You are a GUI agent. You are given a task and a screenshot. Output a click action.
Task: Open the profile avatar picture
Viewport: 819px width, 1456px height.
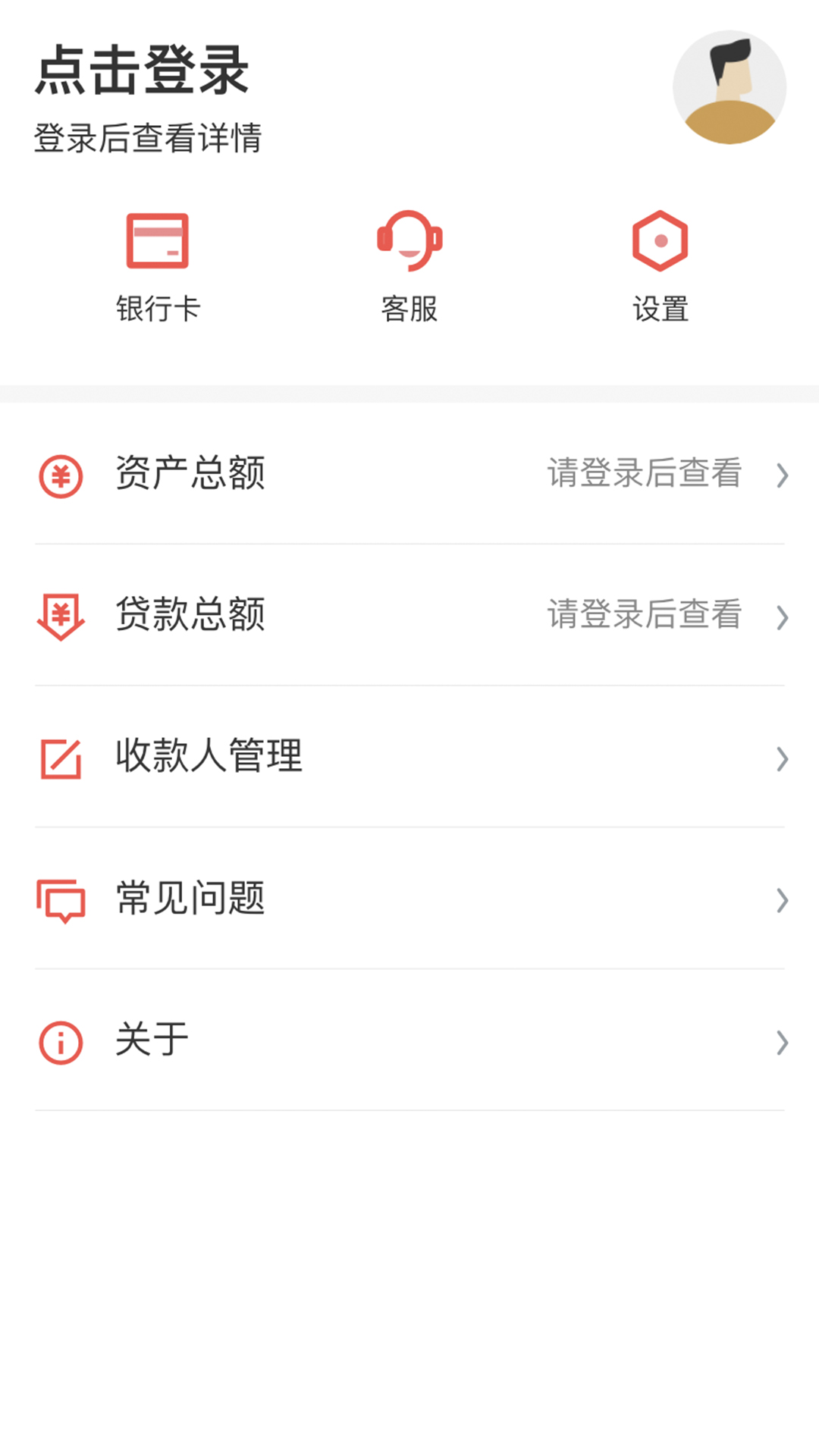point(729,87)
